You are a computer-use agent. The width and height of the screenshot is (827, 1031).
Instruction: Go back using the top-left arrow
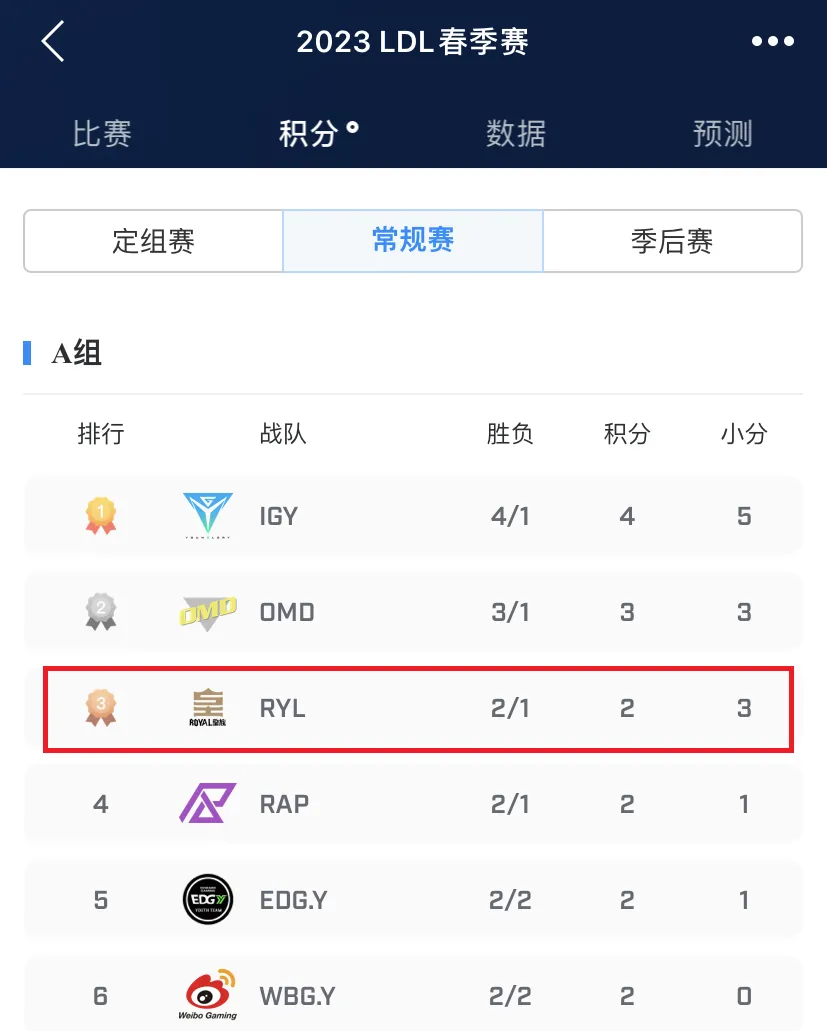tap(53, 42)
